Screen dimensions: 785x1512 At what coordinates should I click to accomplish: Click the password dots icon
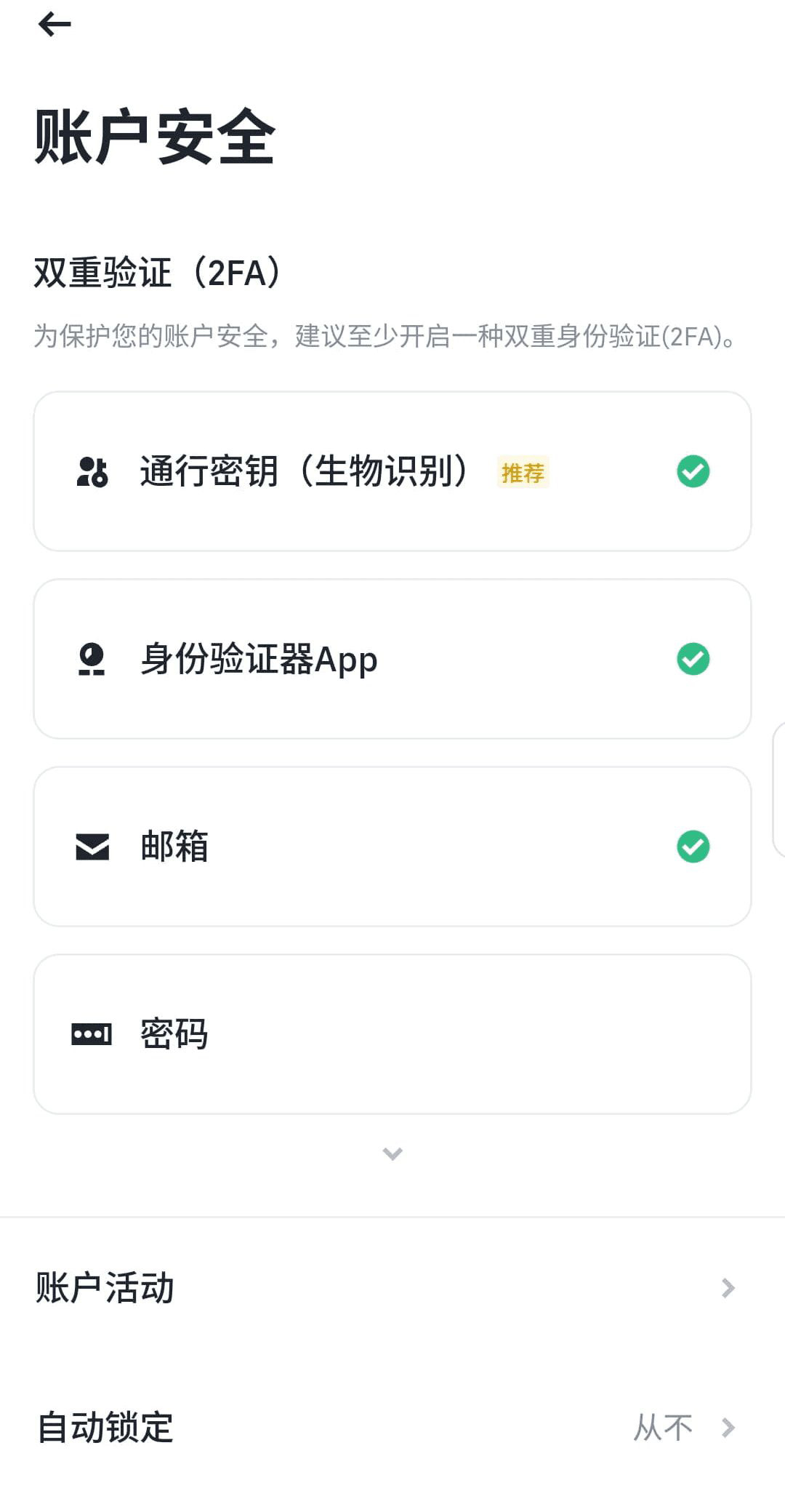tap(91, 1033)
